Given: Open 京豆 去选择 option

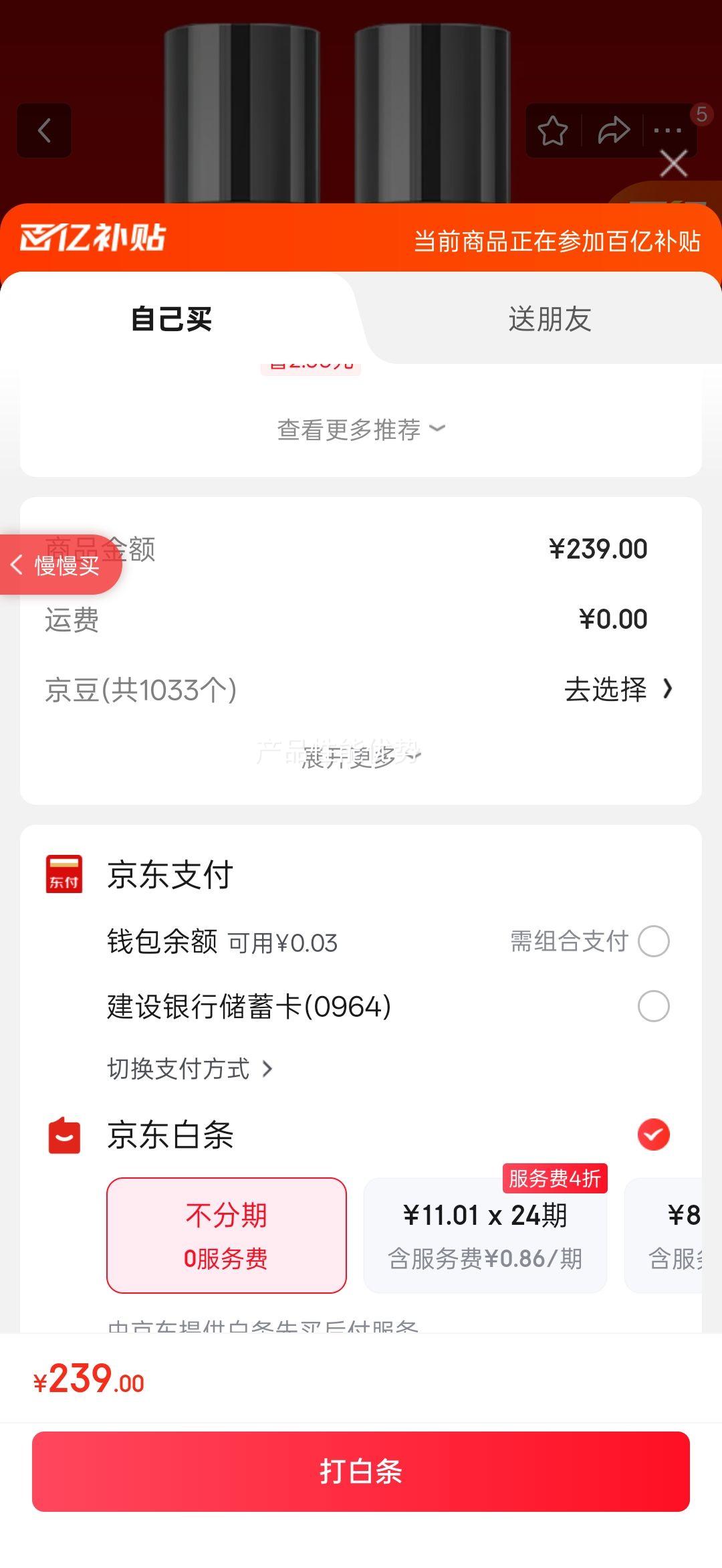Looking at the screenshot, I should coord(618,689).
